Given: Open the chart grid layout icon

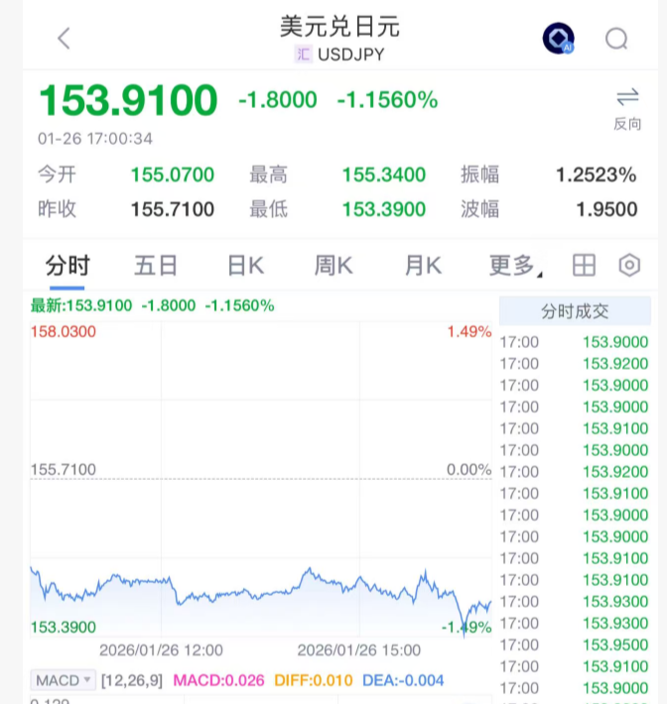Looking at the screenshot, I should pyautogui.click(x=584, y=265).
